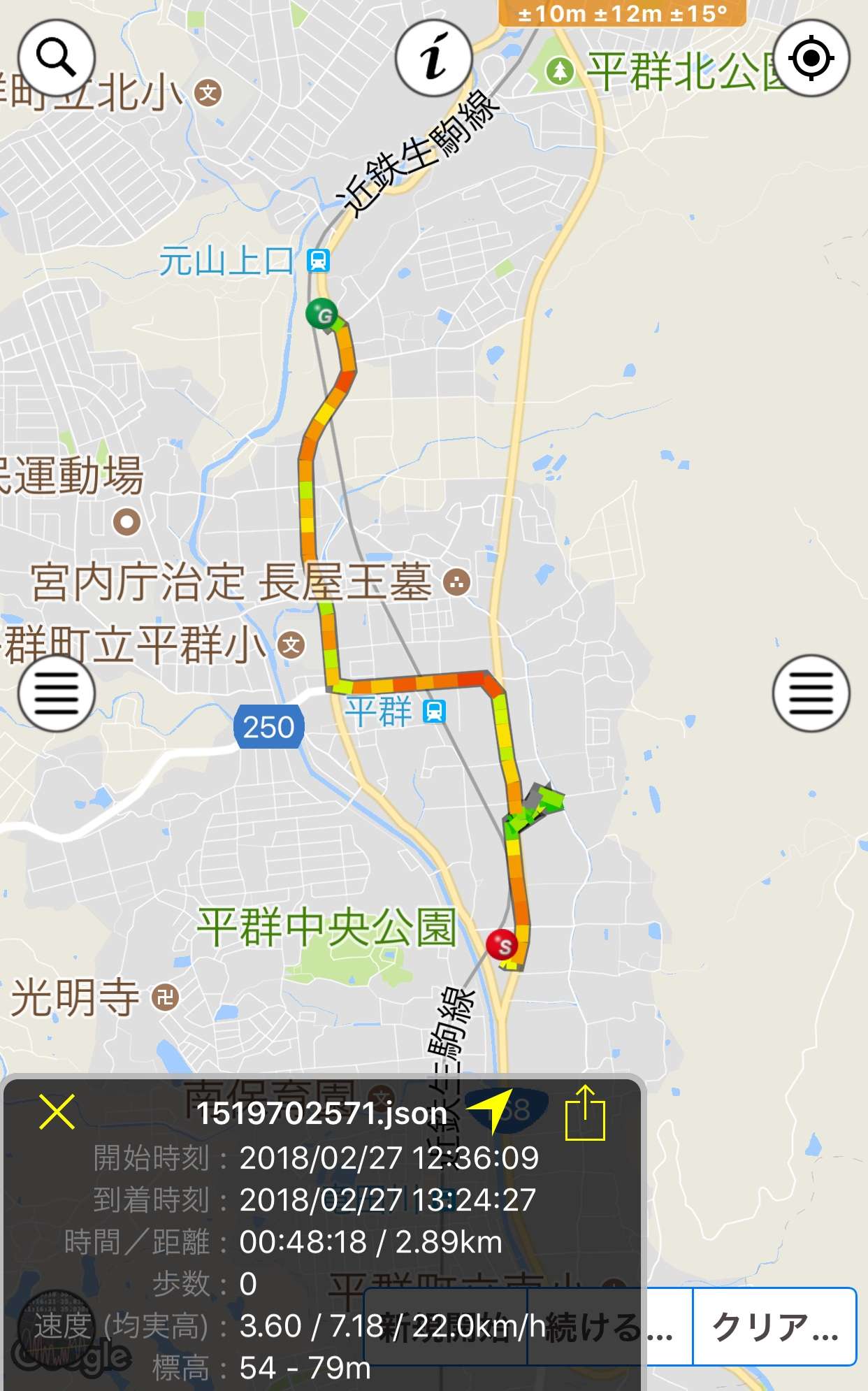868x1391 pixels.
Task: Center map on current location
Action: (811, 57)
